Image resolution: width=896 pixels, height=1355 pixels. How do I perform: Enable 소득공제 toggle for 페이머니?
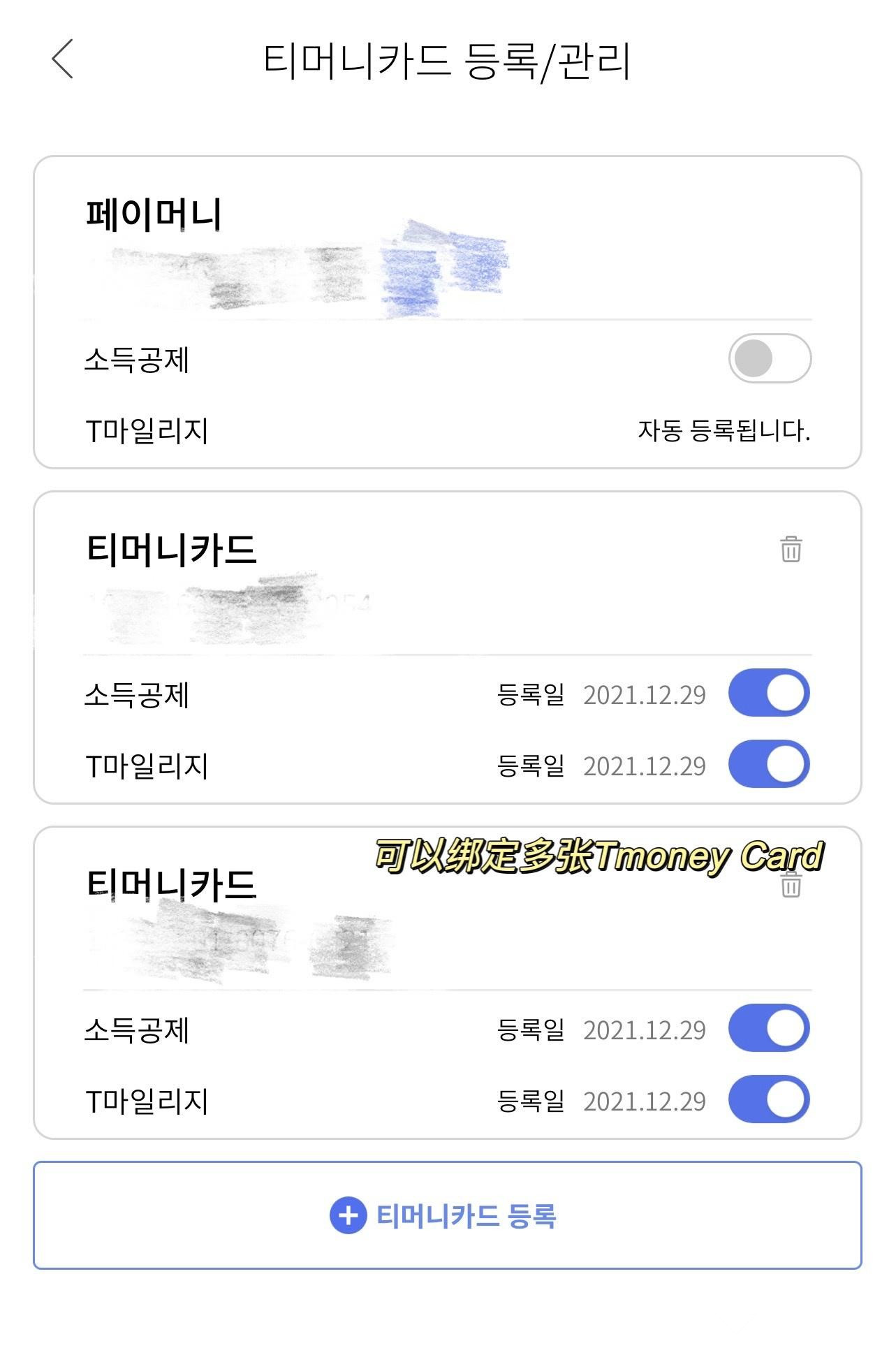[x=769, y=358]
